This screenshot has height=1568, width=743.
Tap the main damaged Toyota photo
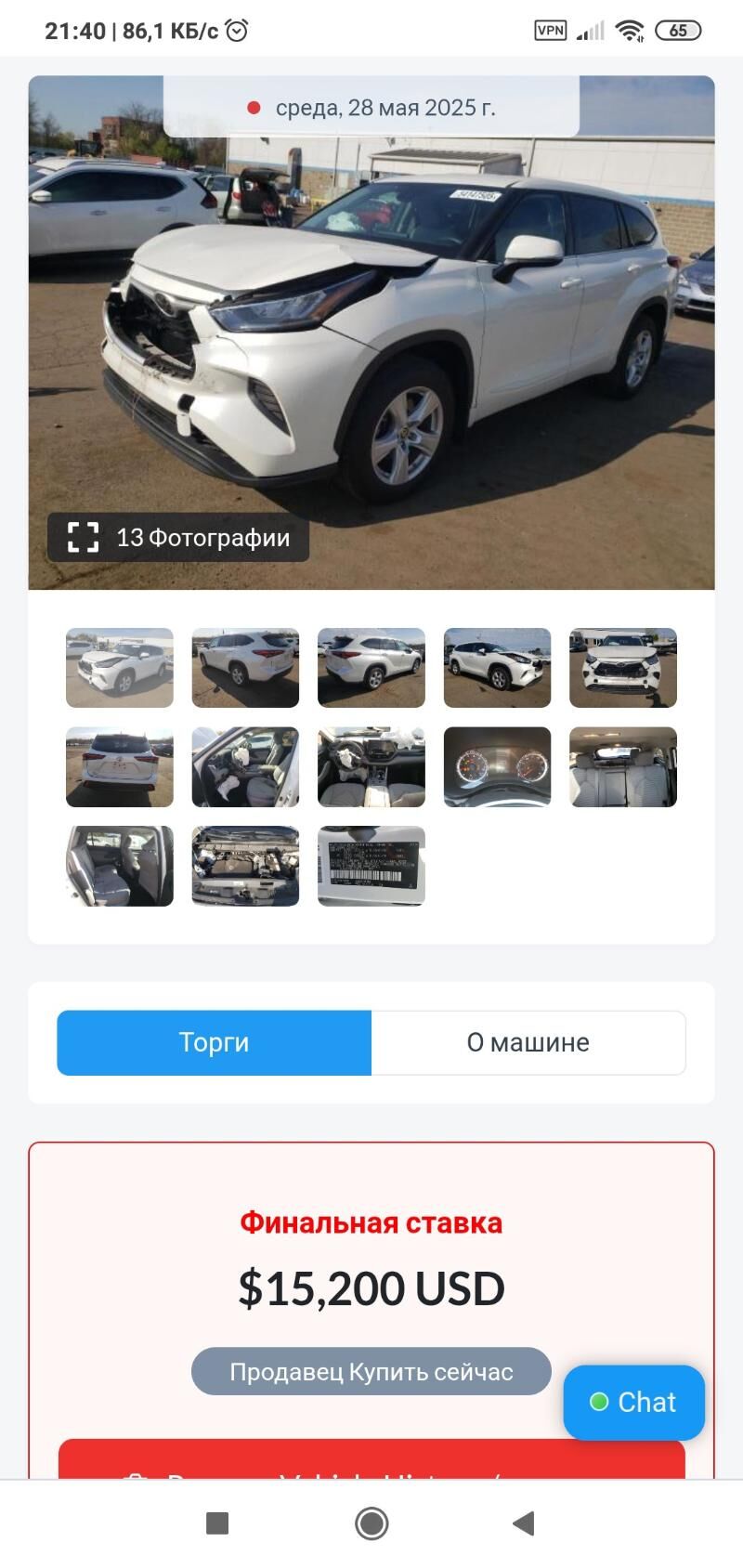pyautogui.click(x=371, y=334)
